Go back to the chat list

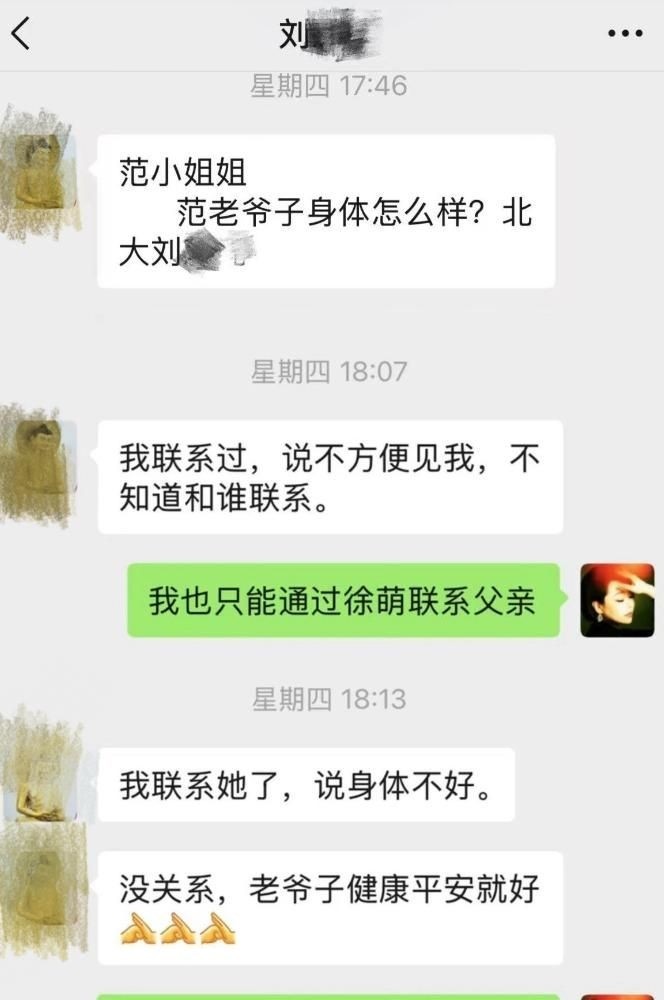[x=22, y=34]
